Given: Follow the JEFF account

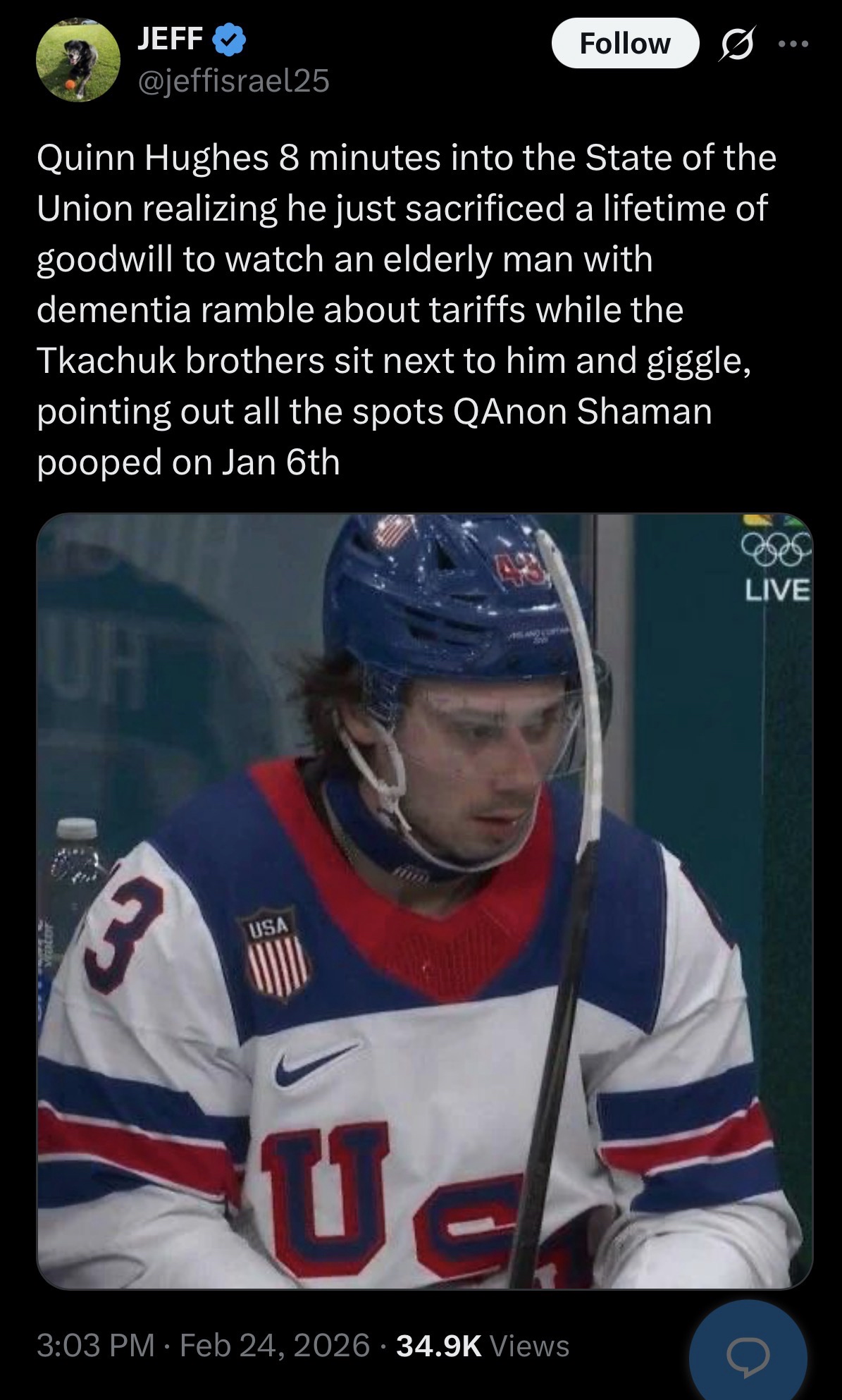Looking at the screenshot, I should (624, 44).
